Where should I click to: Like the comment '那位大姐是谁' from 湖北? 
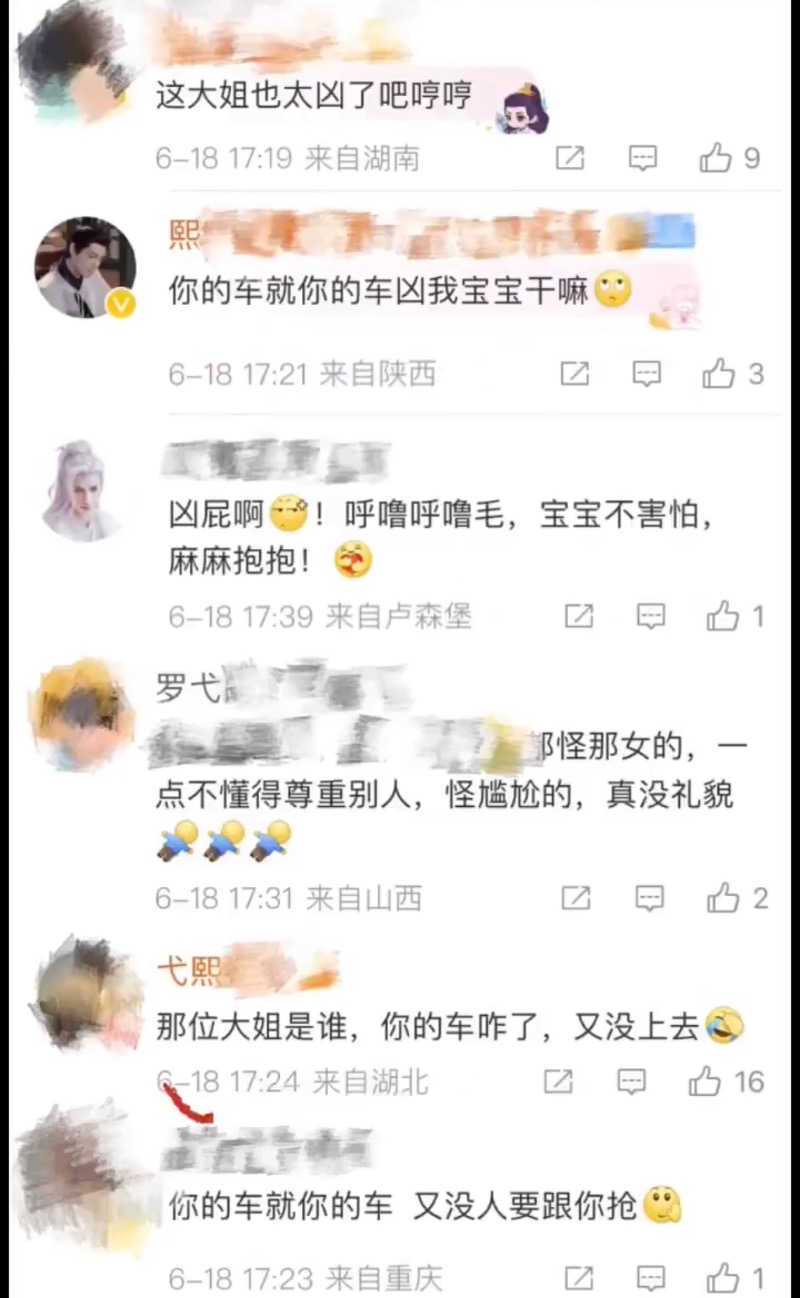[x=705, y=1081]
